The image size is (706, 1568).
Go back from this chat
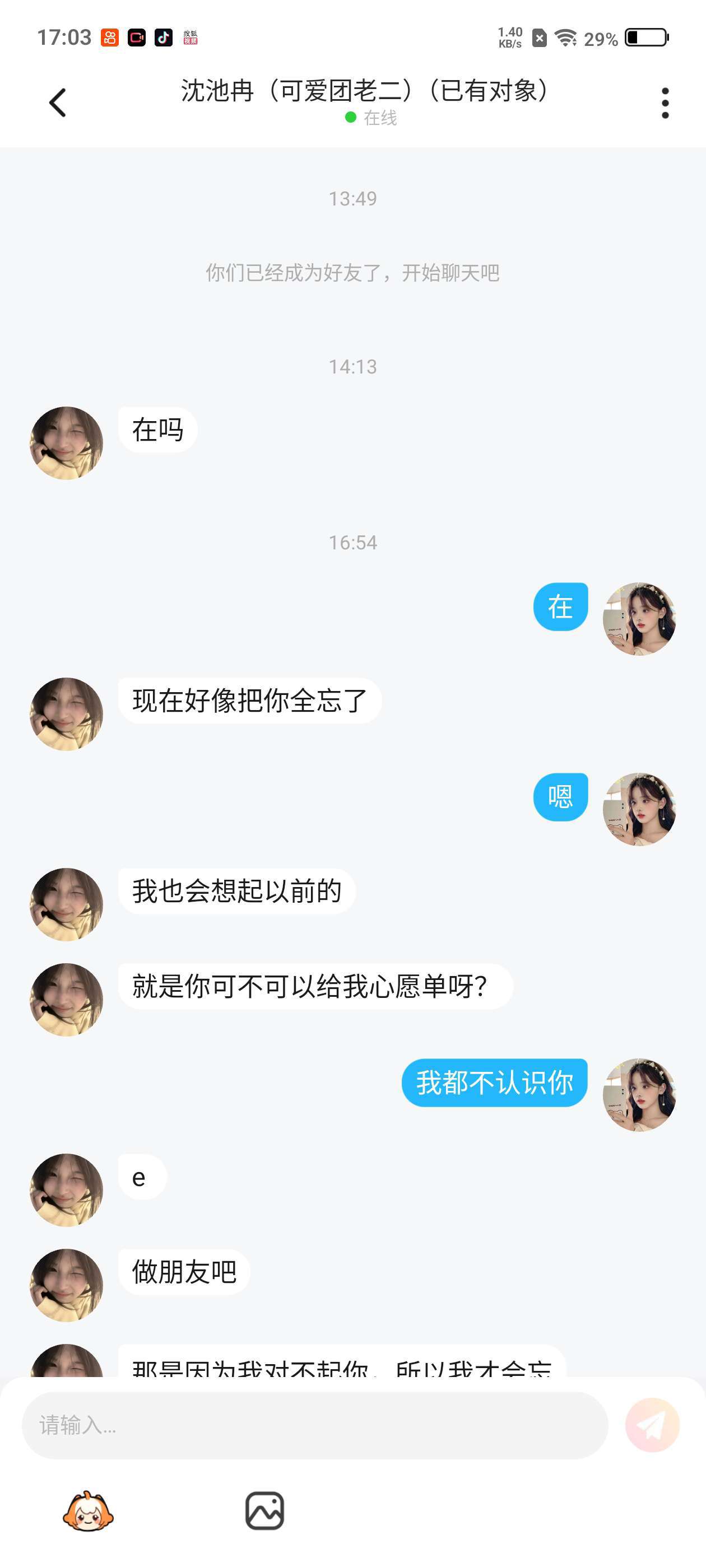pos(58,102)
